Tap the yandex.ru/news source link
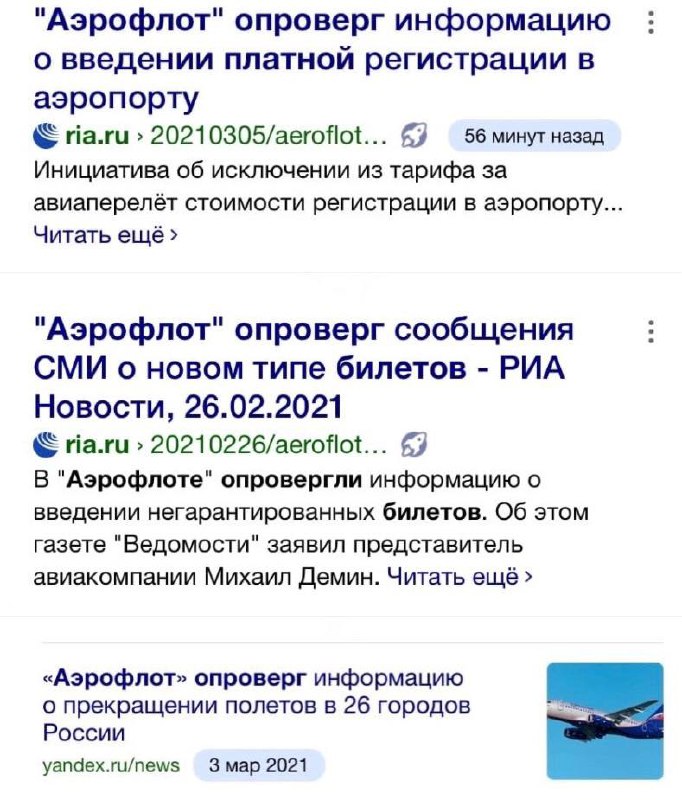 (x=111, y=766)
